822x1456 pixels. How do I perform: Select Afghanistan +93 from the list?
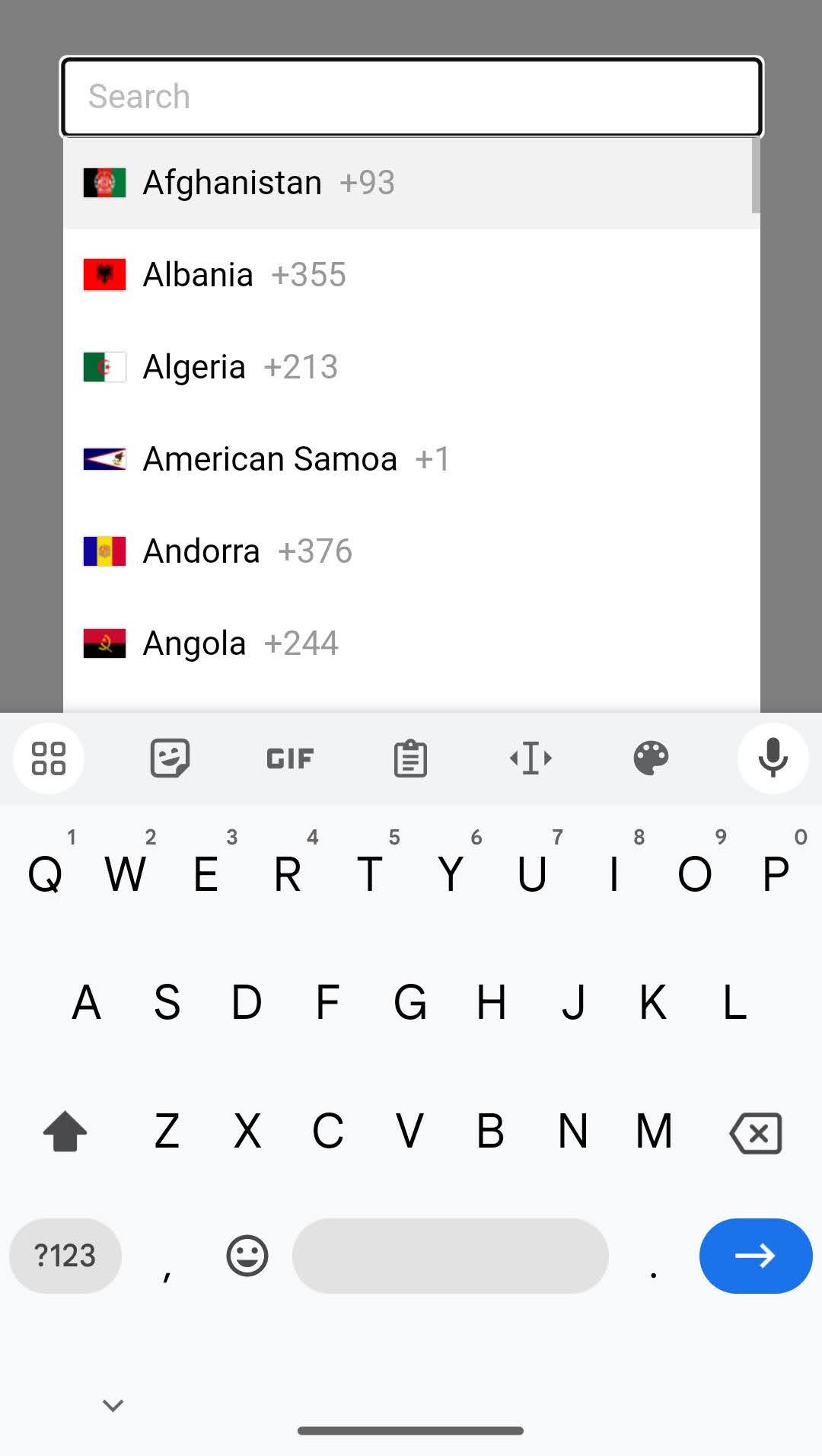tap(411, 183)
